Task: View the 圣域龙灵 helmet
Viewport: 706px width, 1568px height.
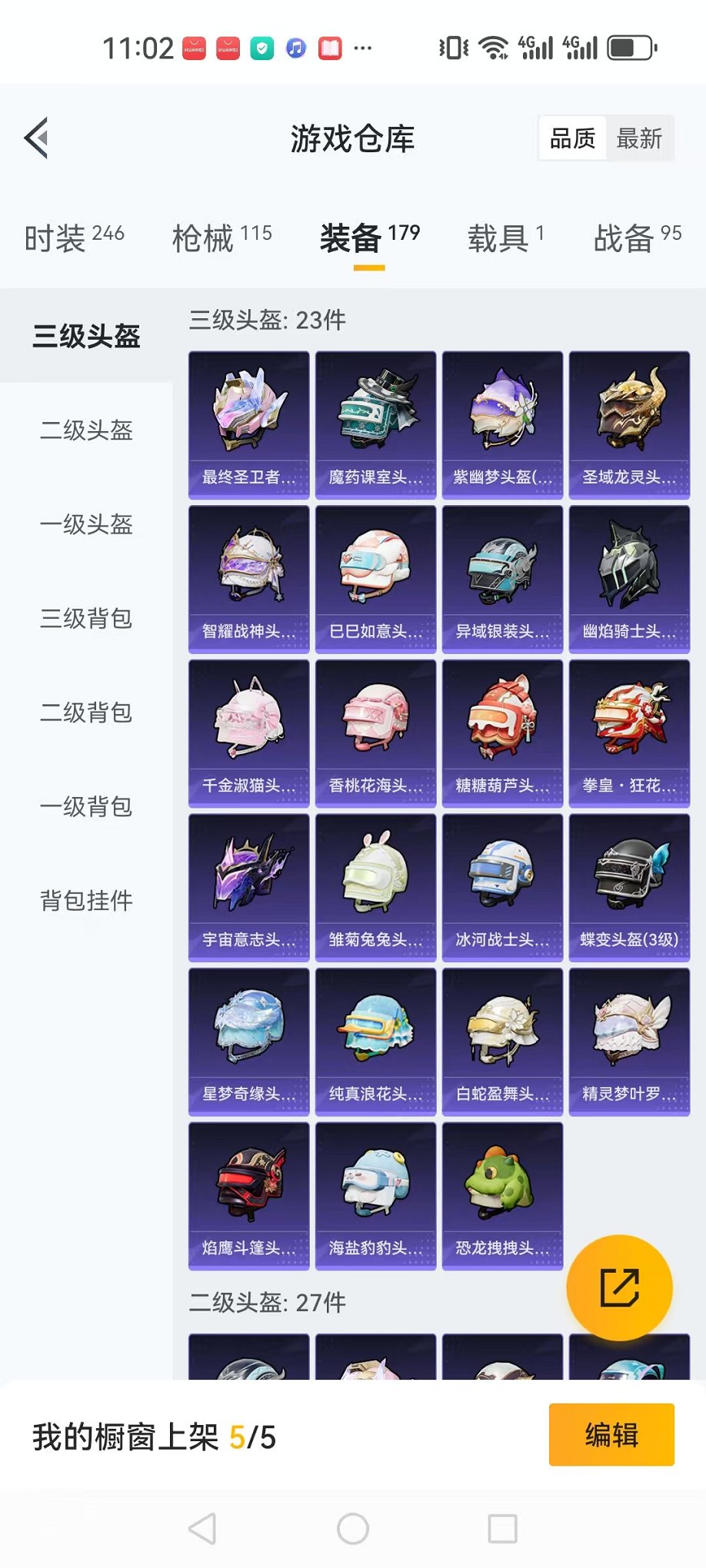Action: click(629, 426)
